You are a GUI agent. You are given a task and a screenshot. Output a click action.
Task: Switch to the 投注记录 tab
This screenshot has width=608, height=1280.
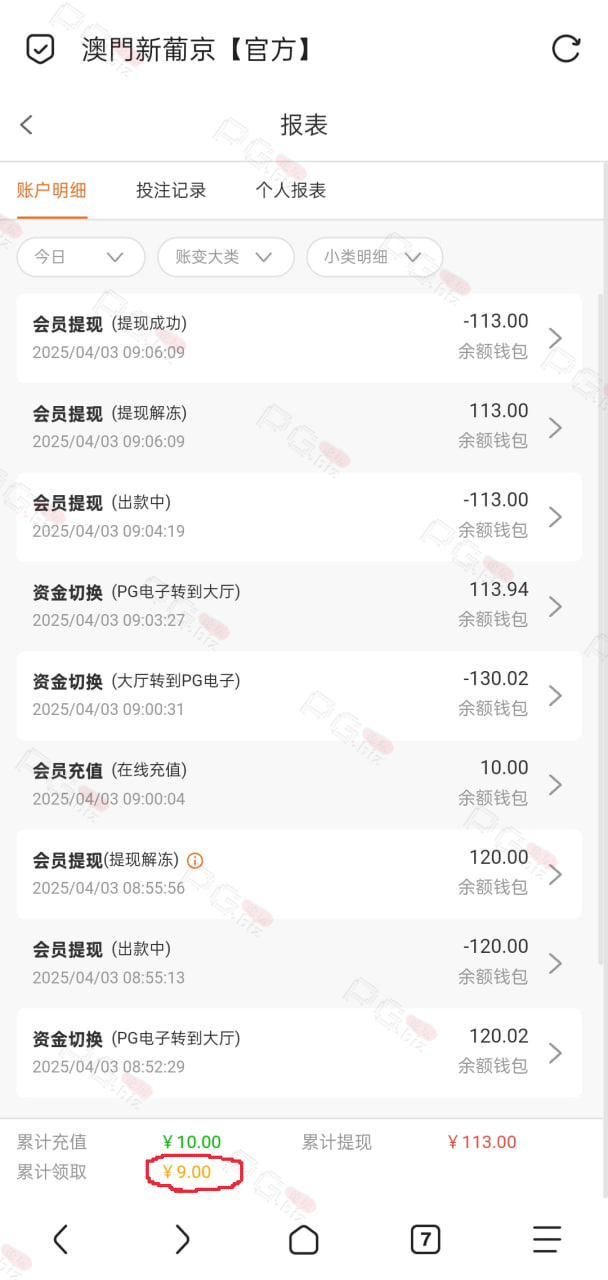171,190
